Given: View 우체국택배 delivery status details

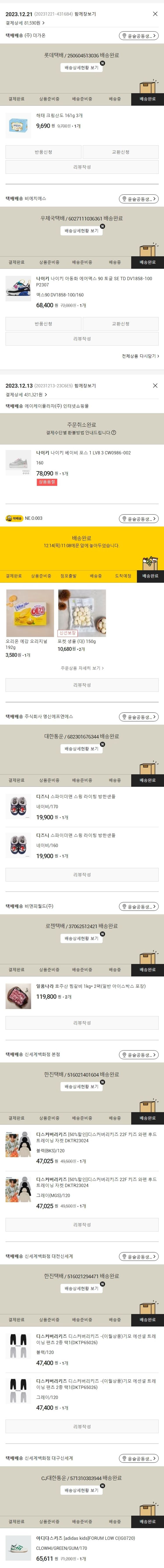Looking at the screenshot, I should [82, 231].
